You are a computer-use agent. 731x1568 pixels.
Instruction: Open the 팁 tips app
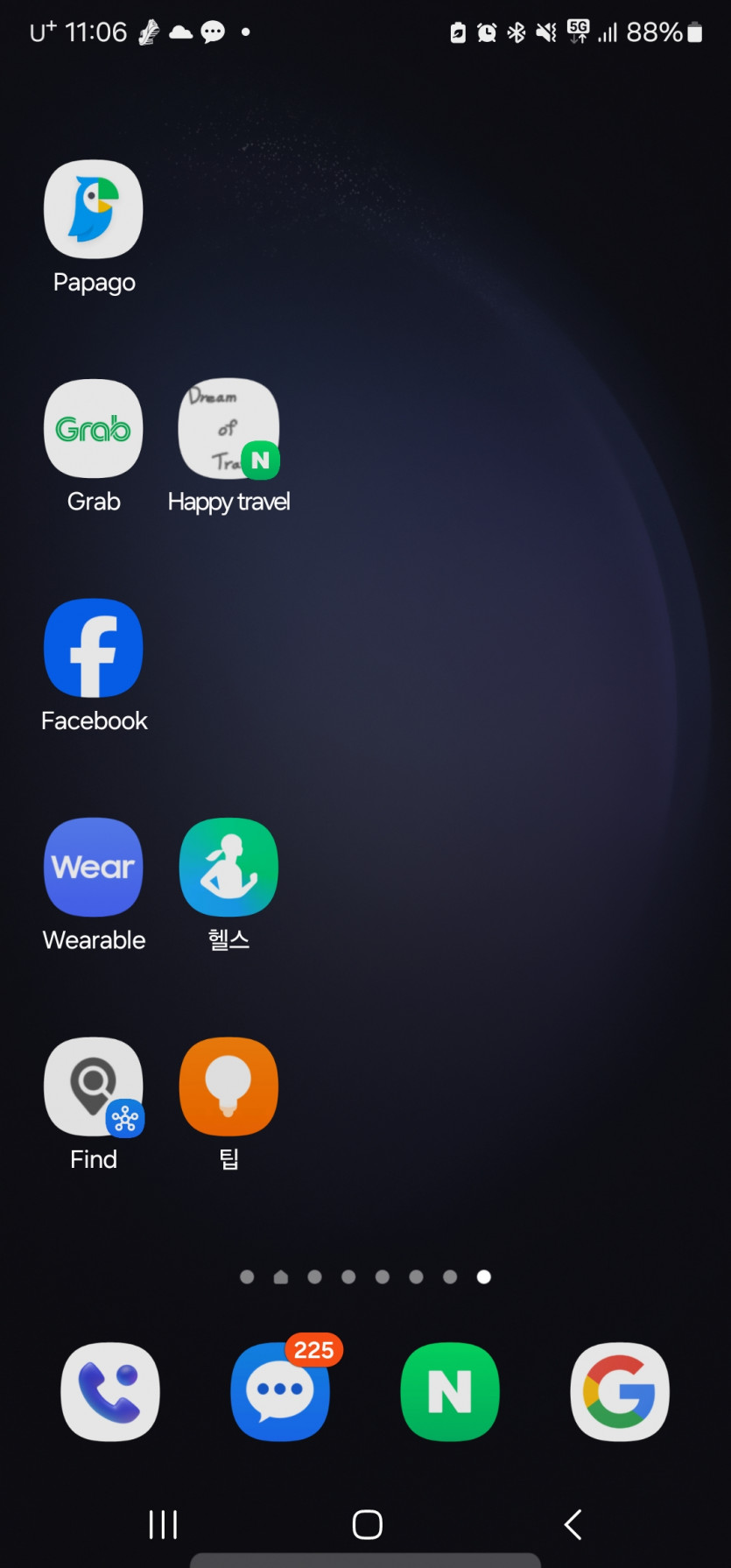(x=228, y=1086)
